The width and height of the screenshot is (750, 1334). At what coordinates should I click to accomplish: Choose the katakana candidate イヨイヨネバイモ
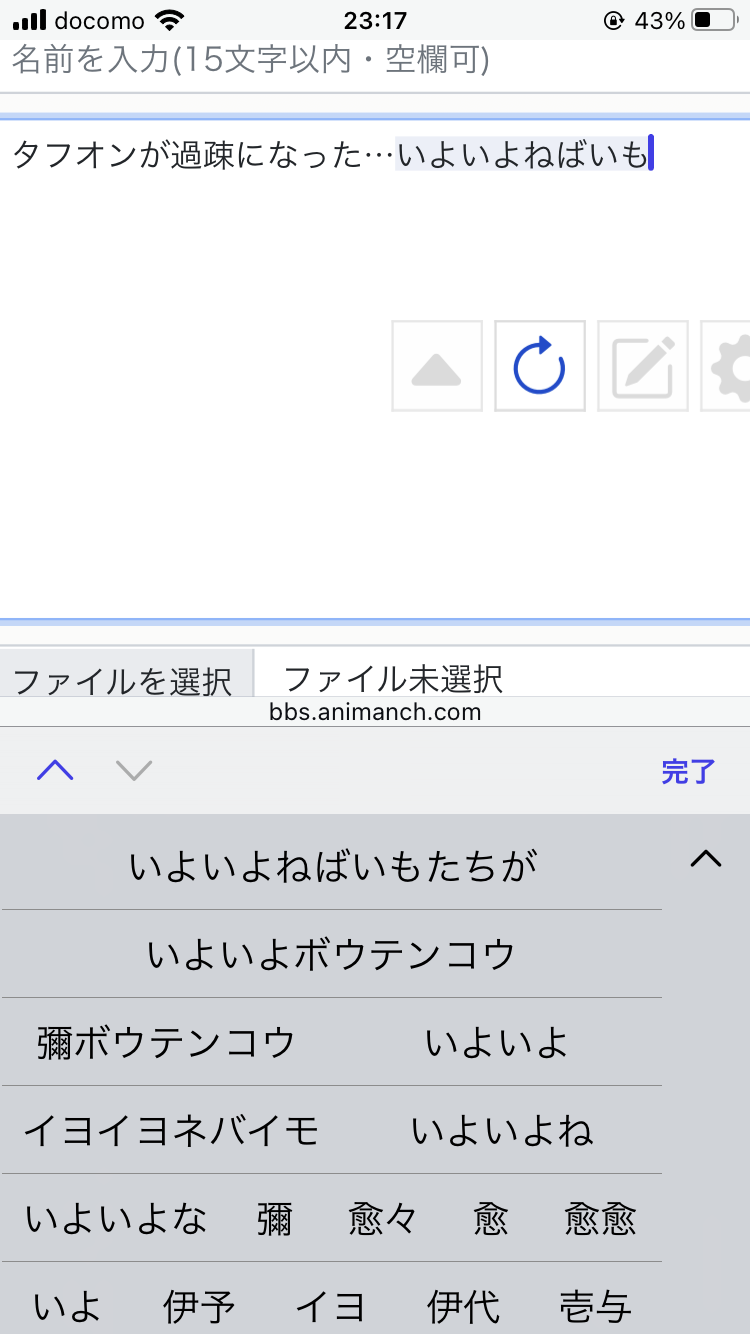[x=171, y=1130]
